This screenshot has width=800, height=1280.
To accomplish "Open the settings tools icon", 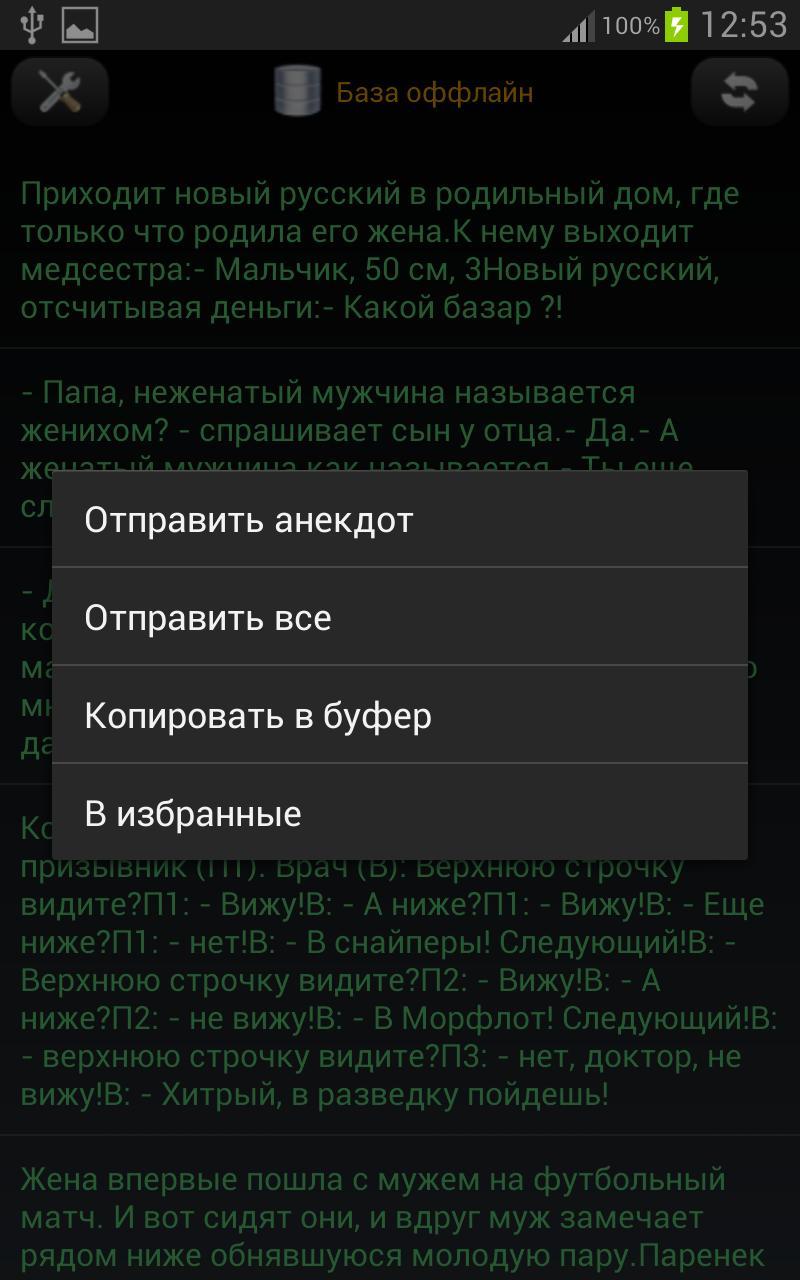I will (60, 92).
